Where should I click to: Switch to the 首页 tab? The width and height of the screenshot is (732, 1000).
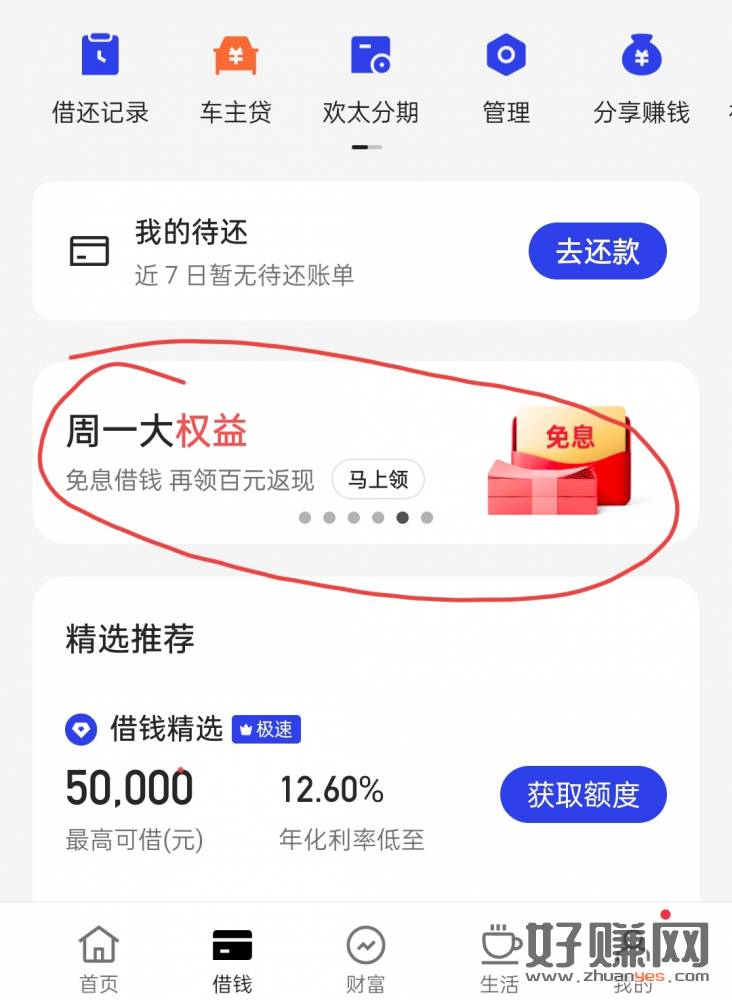click(98, 958)
